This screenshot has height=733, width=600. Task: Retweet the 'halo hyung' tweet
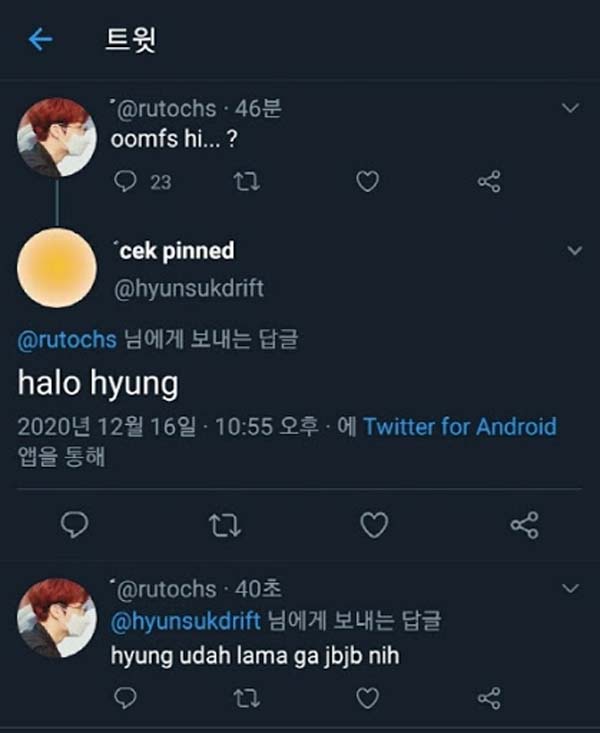tap(225, 524)
